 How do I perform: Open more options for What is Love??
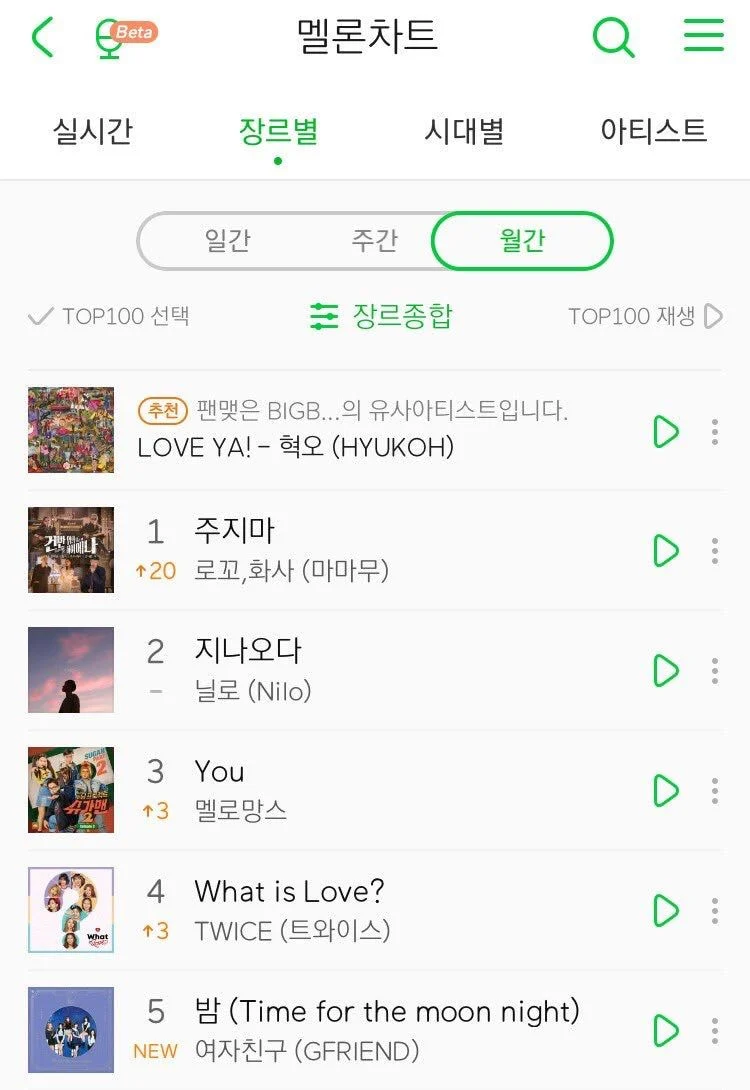714,911
